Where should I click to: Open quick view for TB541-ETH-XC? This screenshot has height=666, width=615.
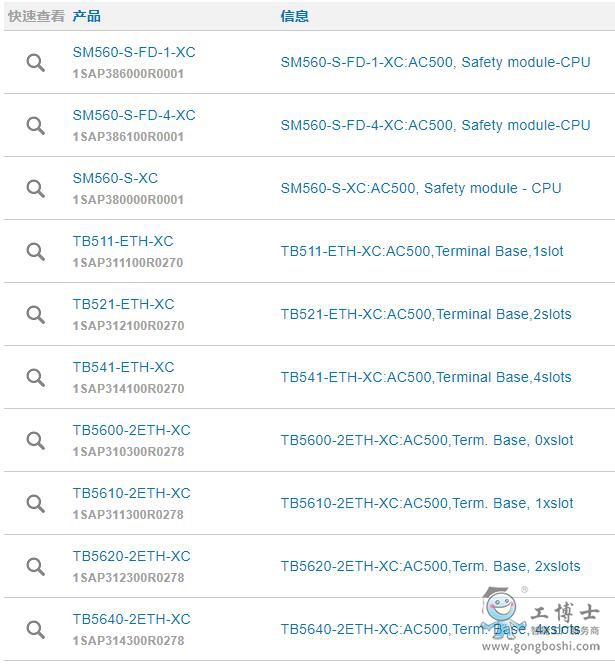tap(35, 378)
